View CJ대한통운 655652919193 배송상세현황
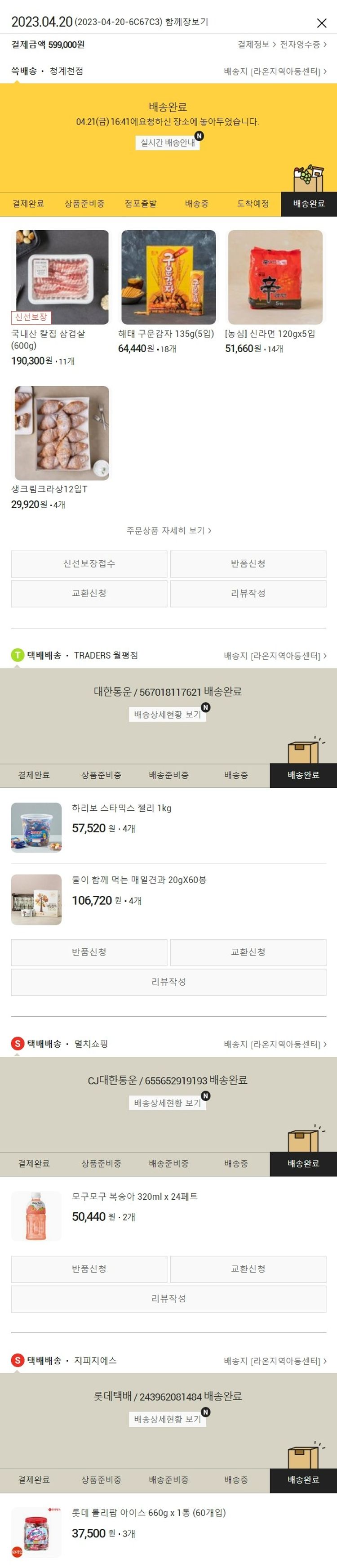337x1568 pixels. (x=167, y=1102)
